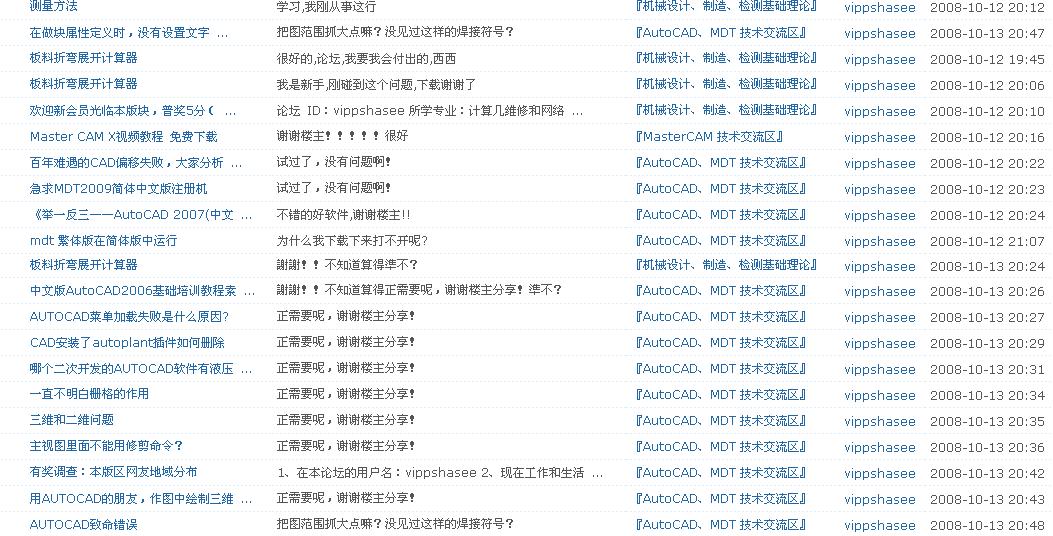Open 有奖调查:本版区网友地域分布 thread
The width and height of the screenshot is (1053, 536).
(113, 472)
